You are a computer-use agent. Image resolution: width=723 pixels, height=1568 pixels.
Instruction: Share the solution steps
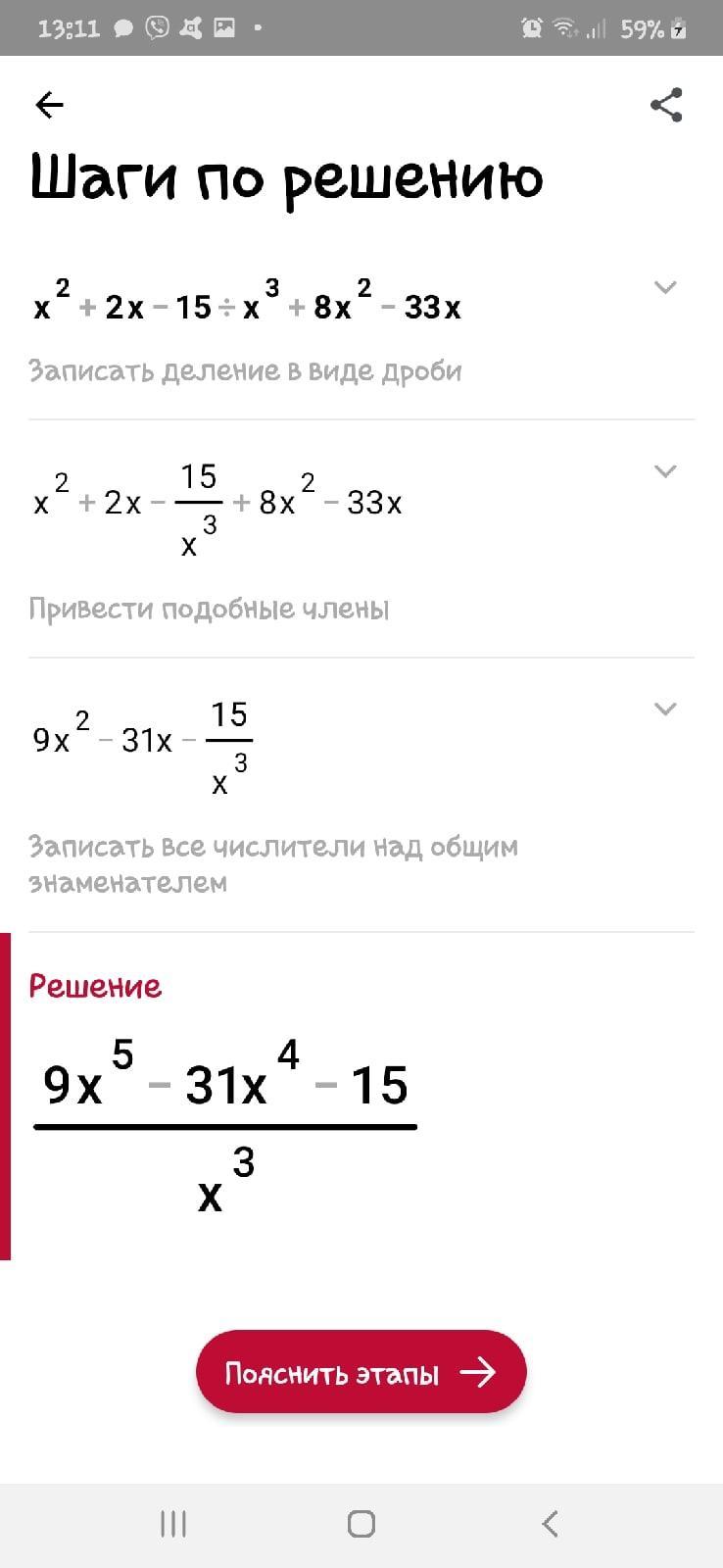[x=666, y=105]
